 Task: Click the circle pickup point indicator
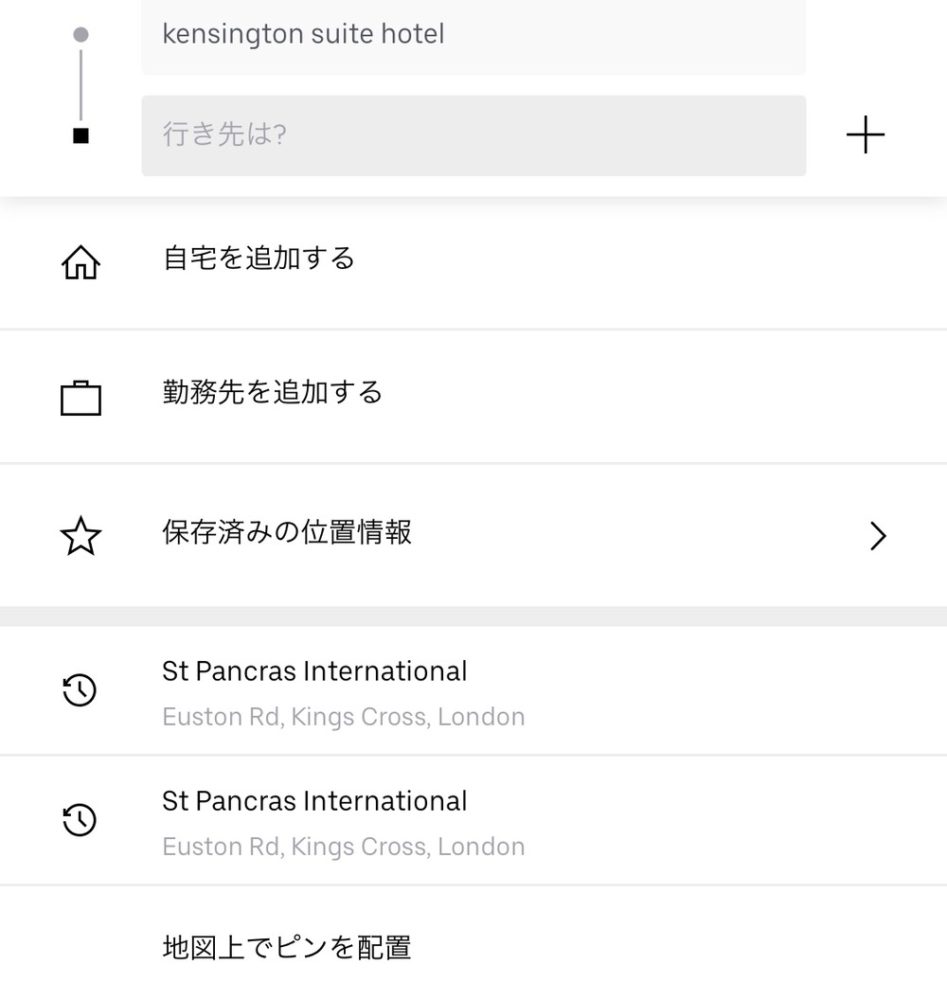tap(79, 33)
